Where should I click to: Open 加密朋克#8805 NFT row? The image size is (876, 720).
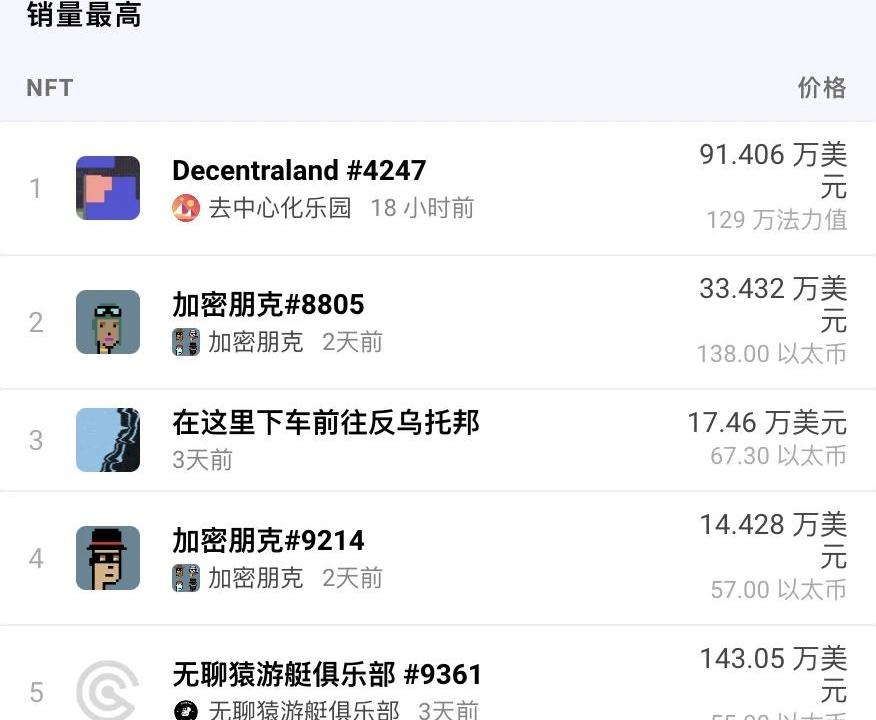(x=268, y=305)
